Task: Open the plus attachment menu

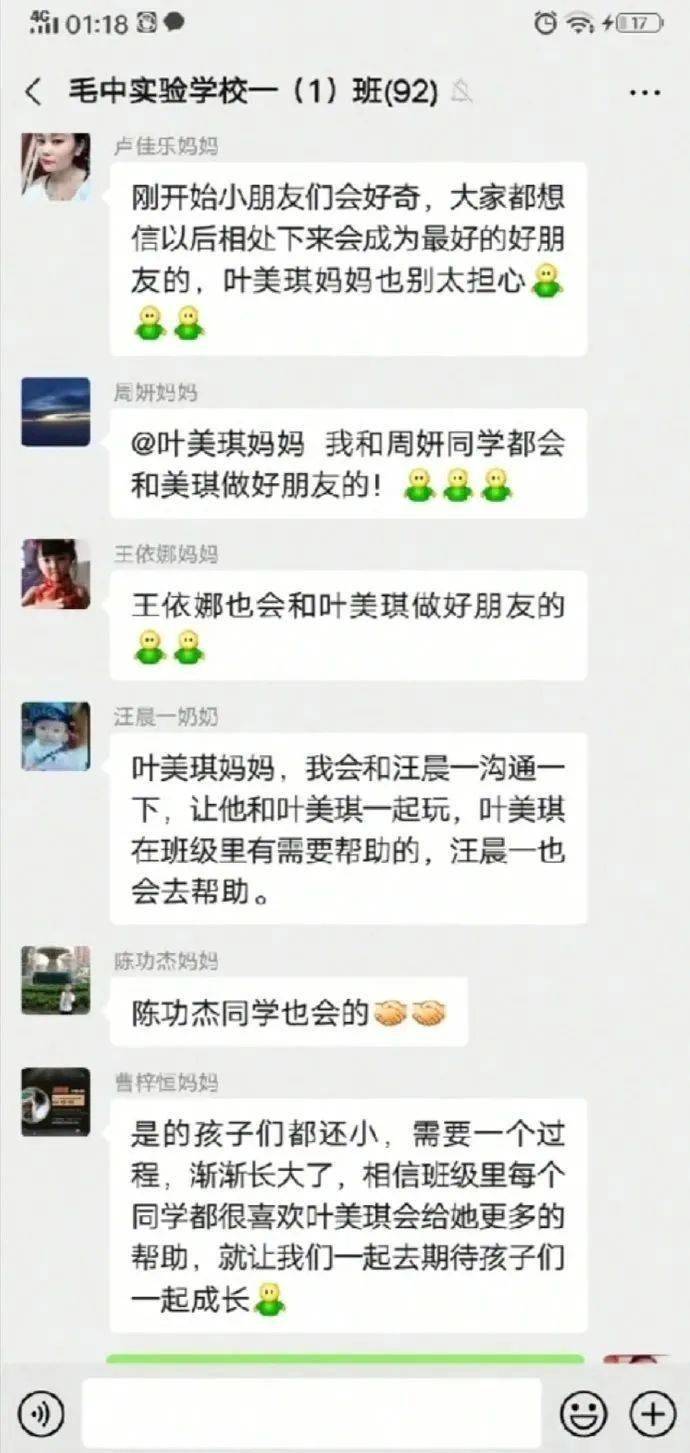Action: coord(652,1413)
